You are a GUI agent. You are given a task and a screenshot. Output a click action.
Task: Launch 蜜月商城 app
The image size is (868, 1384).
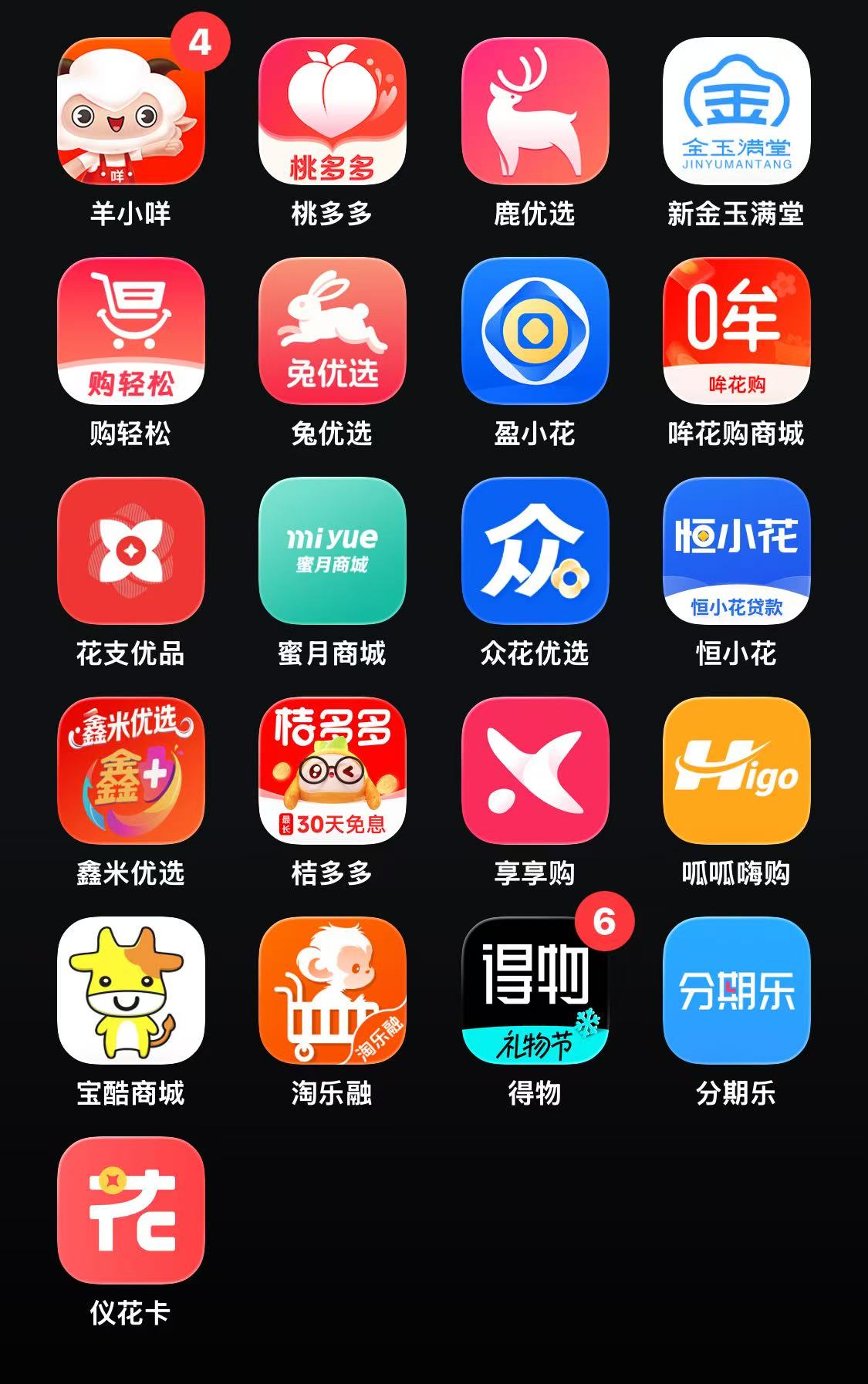point(332,551)
